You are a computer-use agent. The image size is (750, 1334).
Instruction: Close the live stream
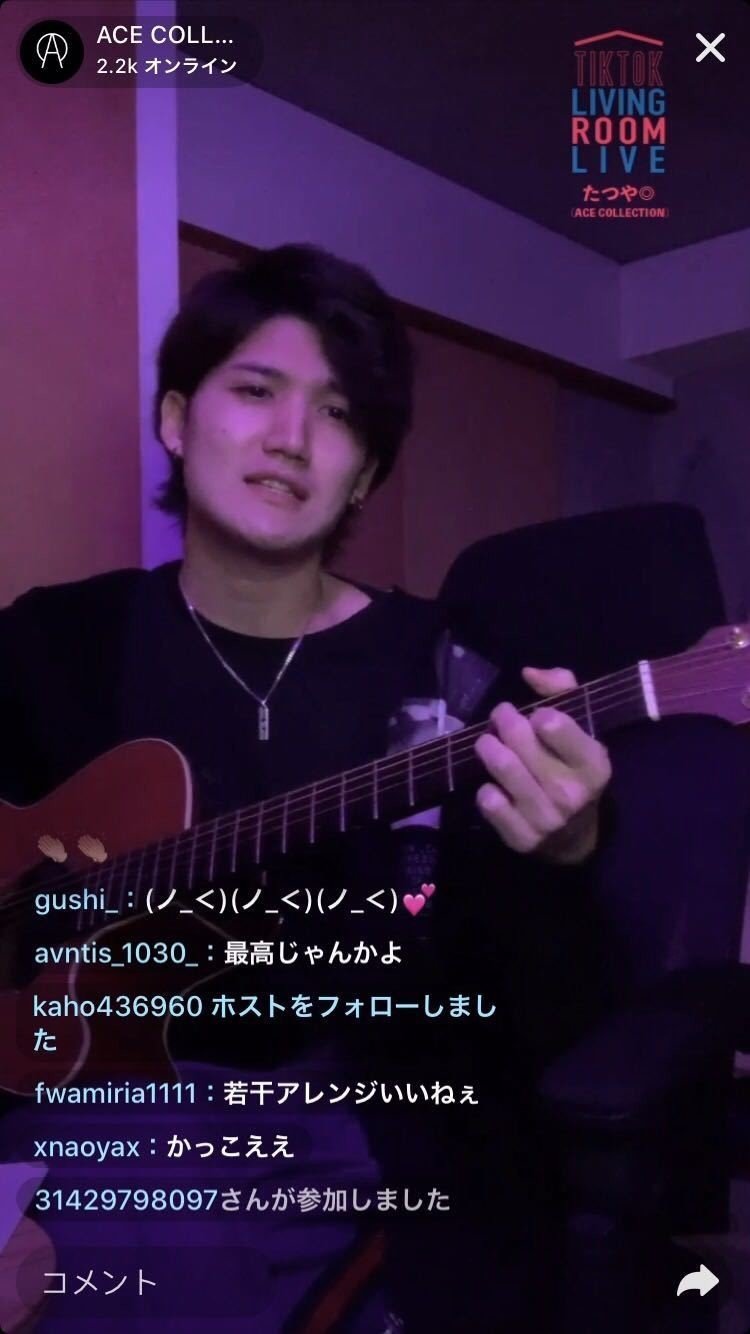coord(710,47)
